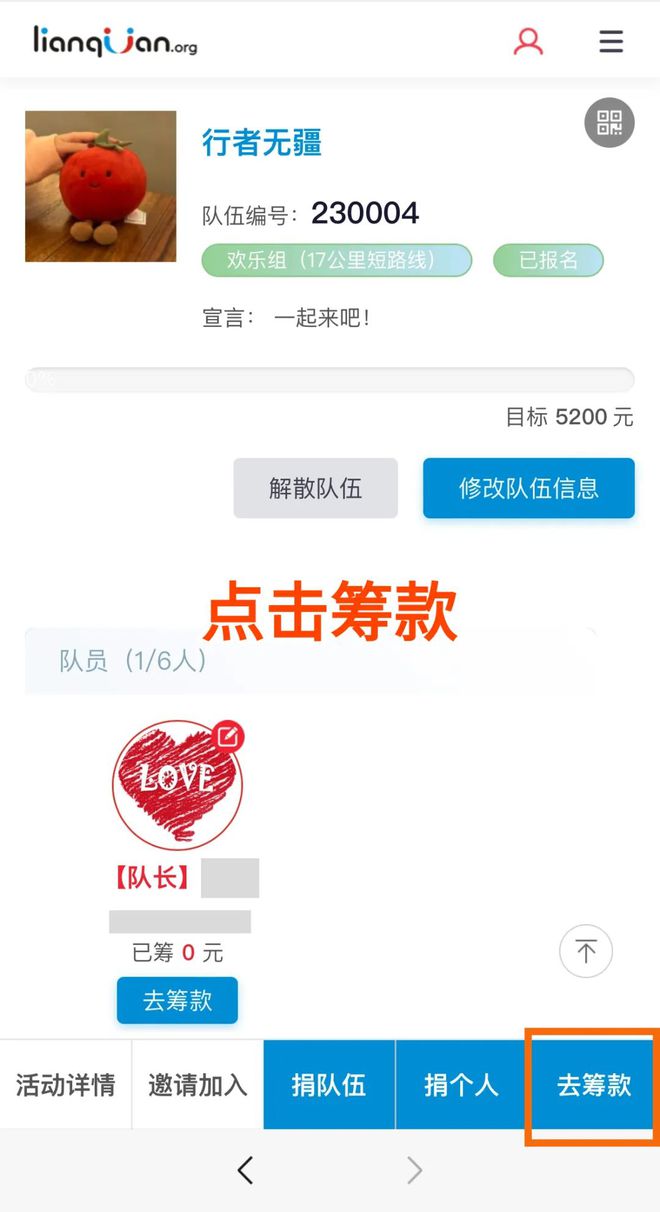
Task: Open the lianquan.org home logo
Action: tap(115, 41)
